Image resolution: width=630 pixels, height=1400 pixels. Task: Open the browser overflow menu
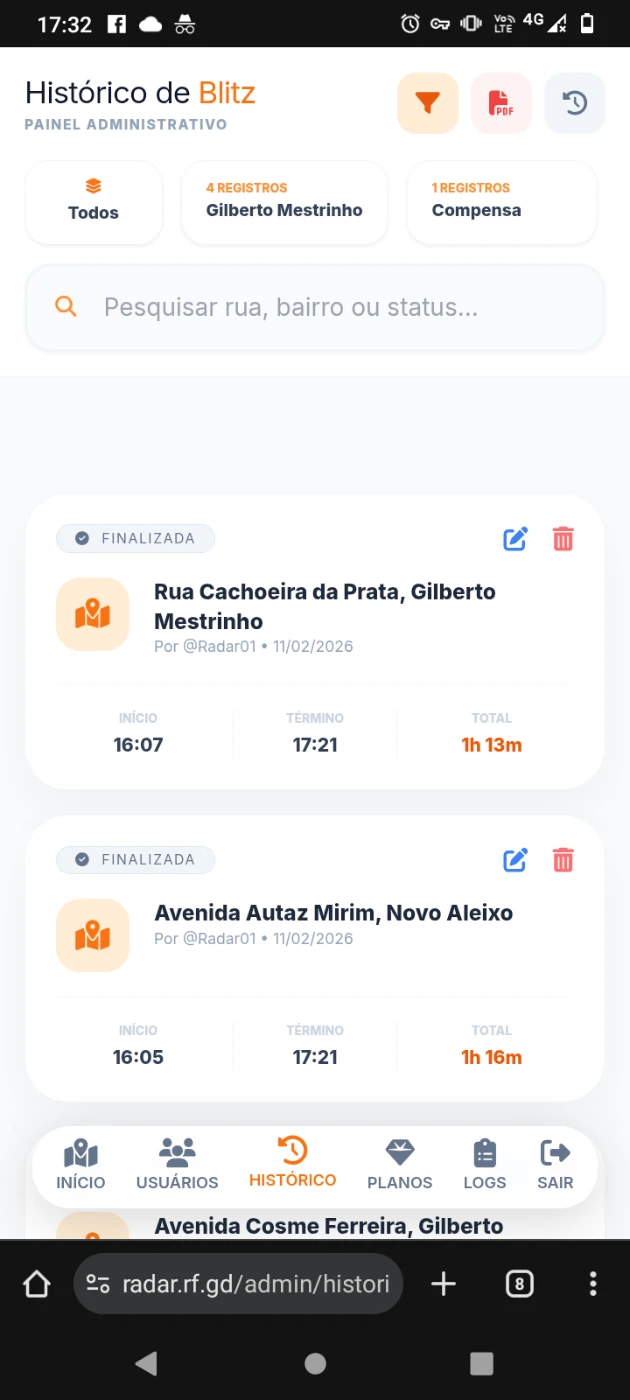(593, 1284)
